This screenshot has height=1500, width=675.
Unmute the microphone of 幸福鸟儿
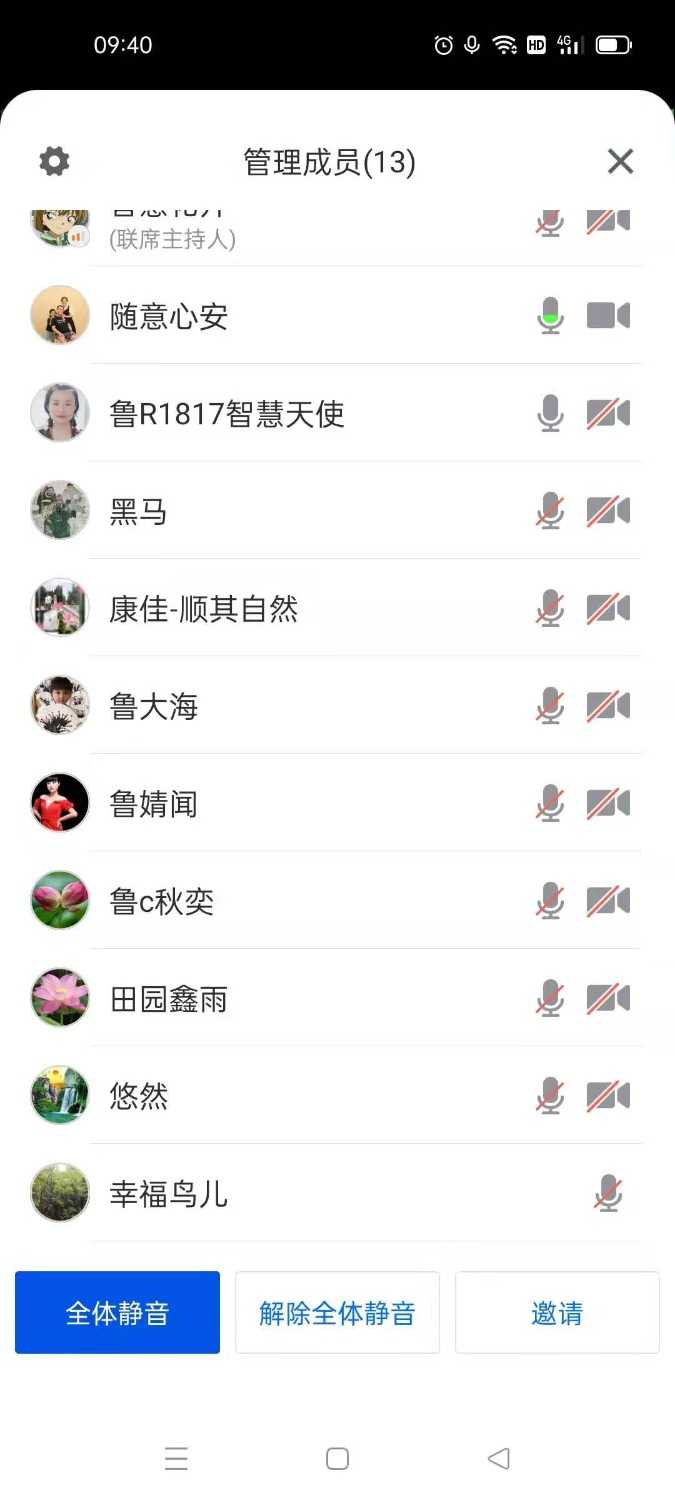608,1193
